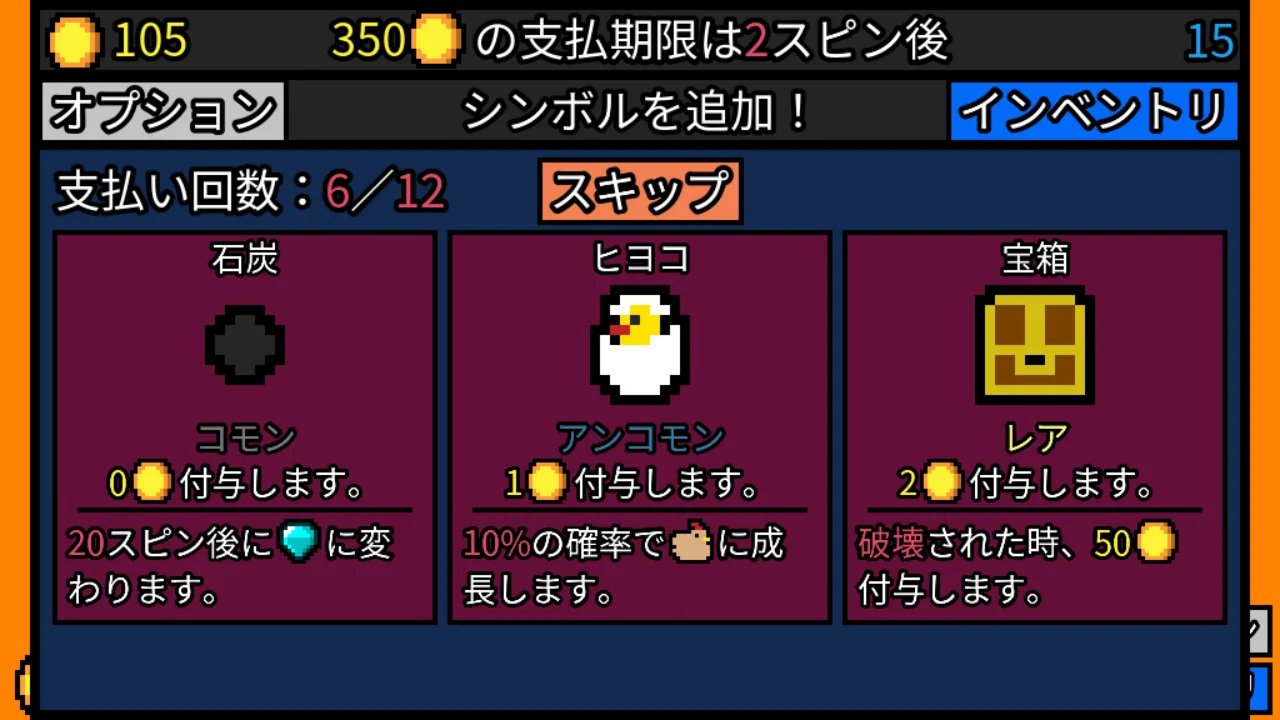Pick the 宝箱 symbol card
Viewport: 1280px width, 720px height.
coord(1035,428)
